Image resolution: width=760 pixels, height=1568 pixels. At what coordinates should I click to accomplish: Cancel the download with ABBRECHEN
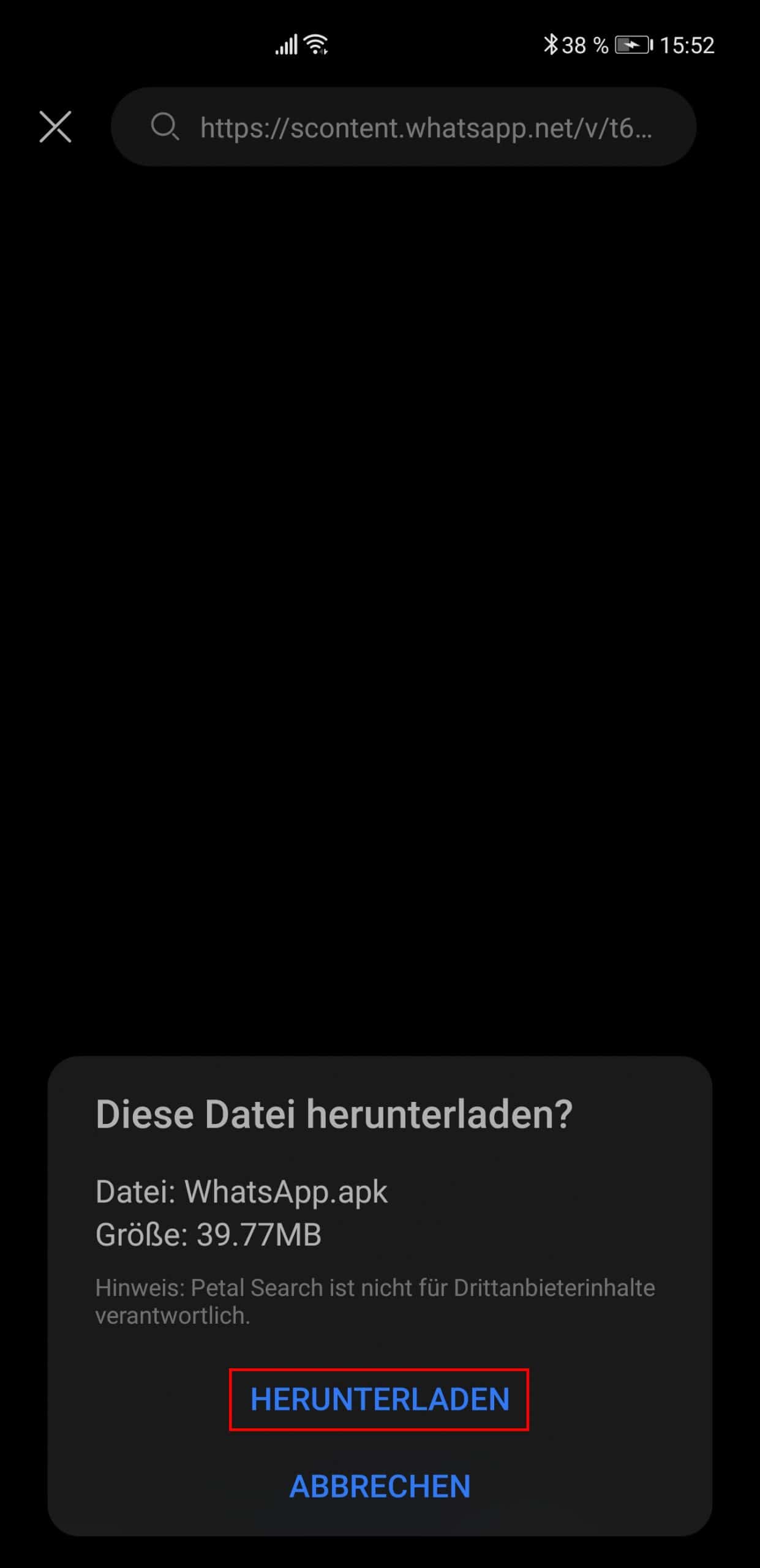(x=380, y=1487)
